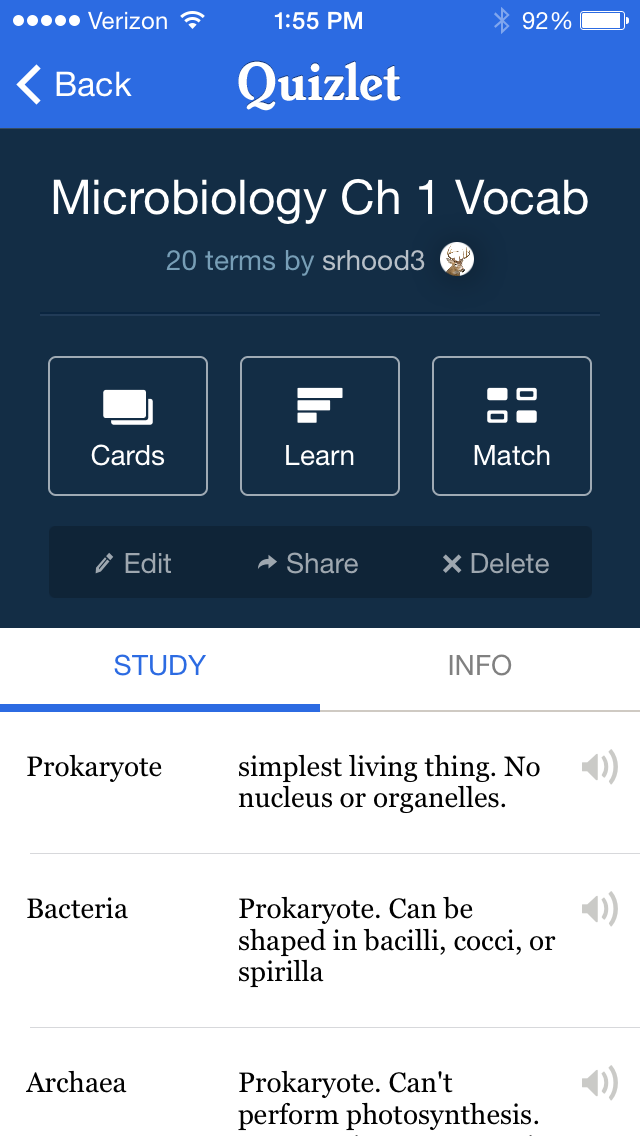Switch to the INFO tab
Viewport: 640px width, 1136px height.
[480, 666]
